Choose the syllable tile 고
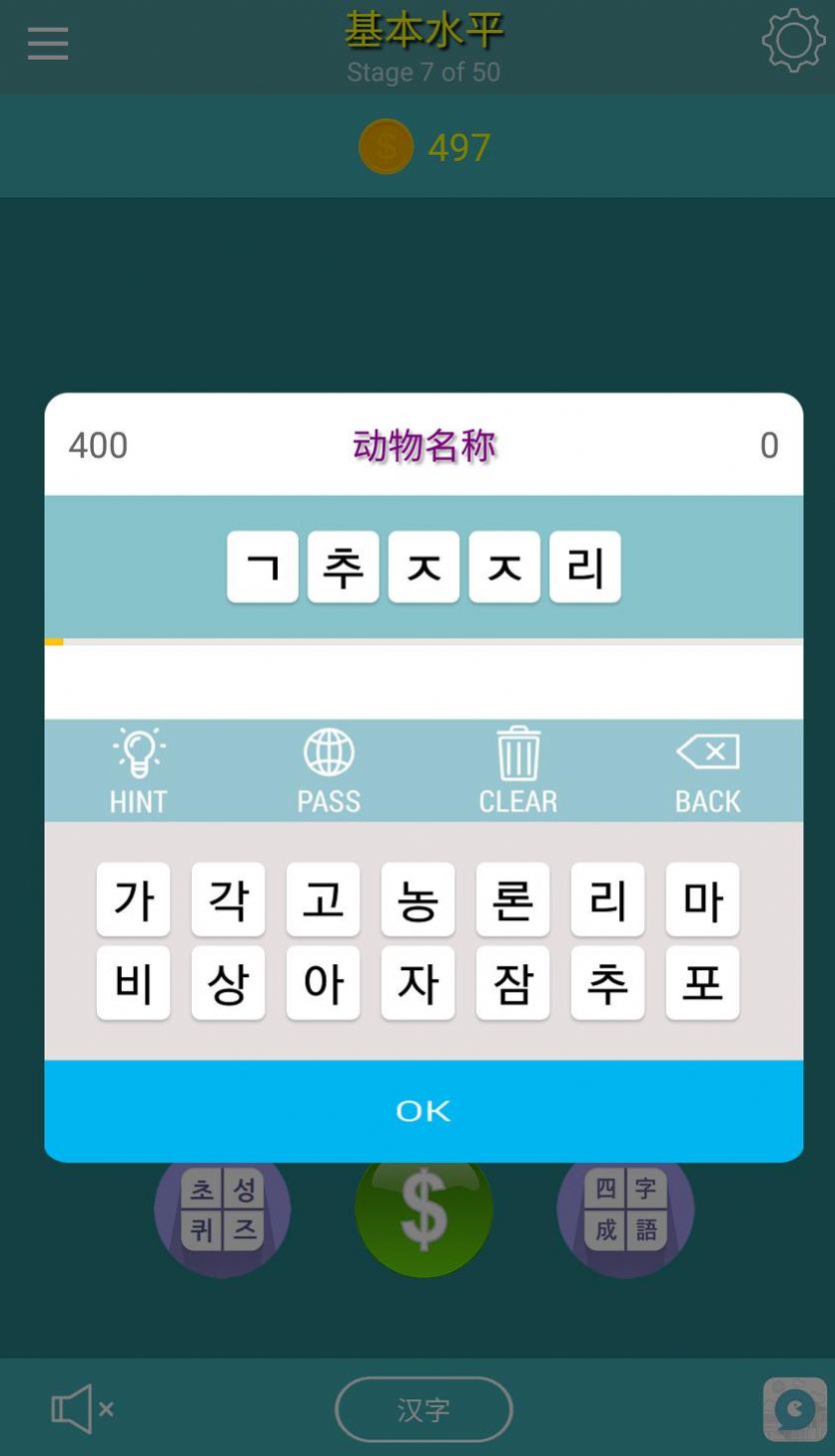The image size is (835, 1456). point(324,899)
